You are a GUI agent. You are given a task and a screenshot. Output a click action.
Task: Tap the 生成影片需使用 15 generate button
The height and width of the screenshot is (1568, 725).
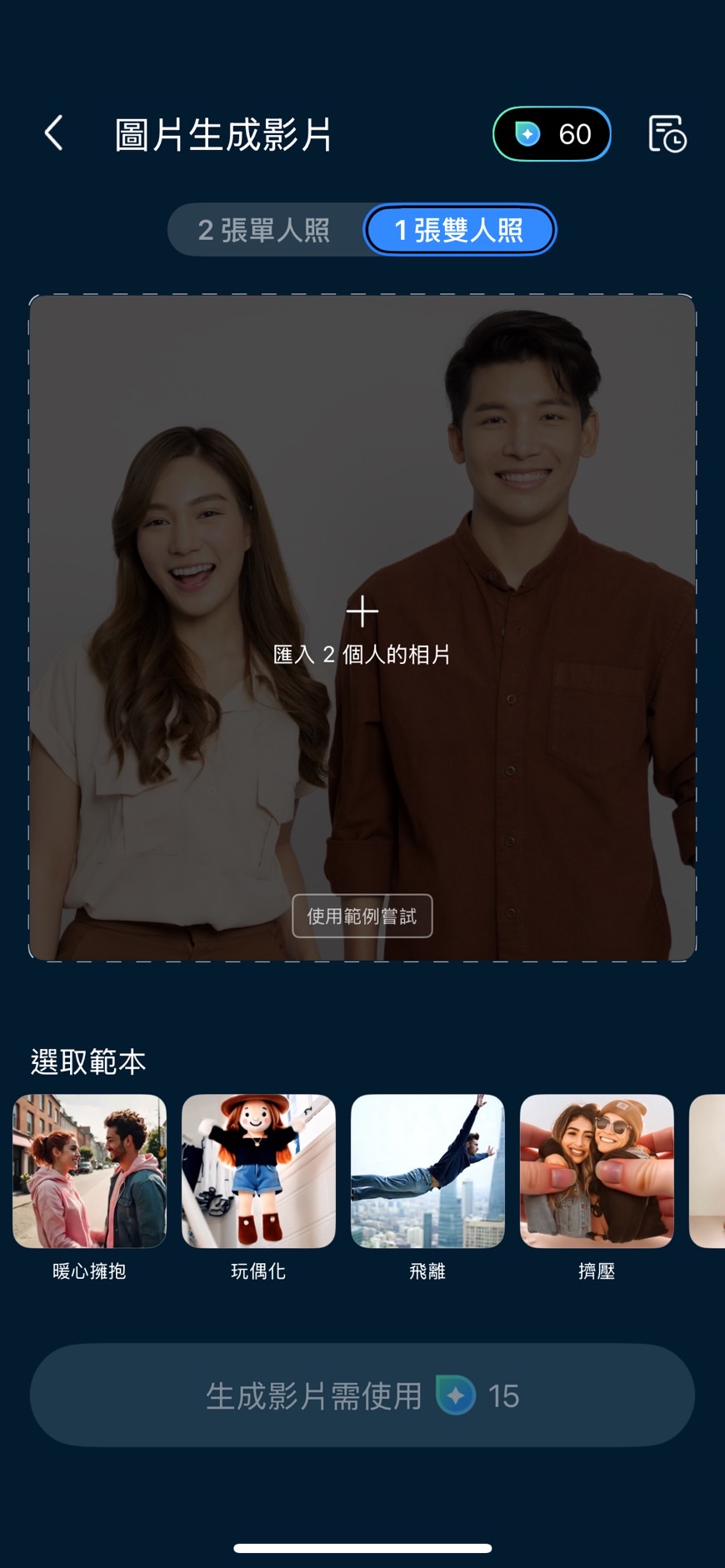(x=362, y=1395)
